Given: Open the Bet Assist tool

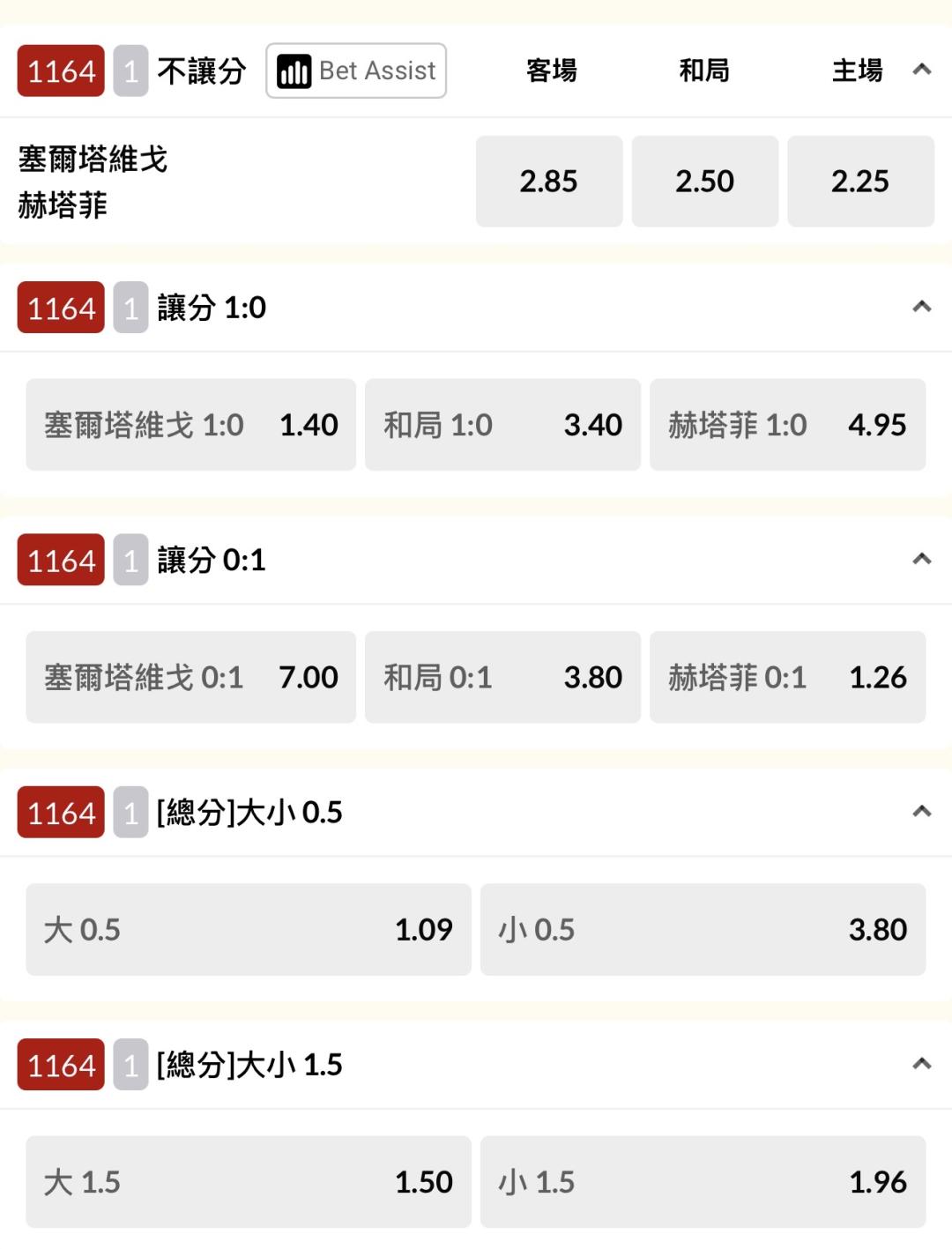Looking at the screenshot, I should coord(356,71).
